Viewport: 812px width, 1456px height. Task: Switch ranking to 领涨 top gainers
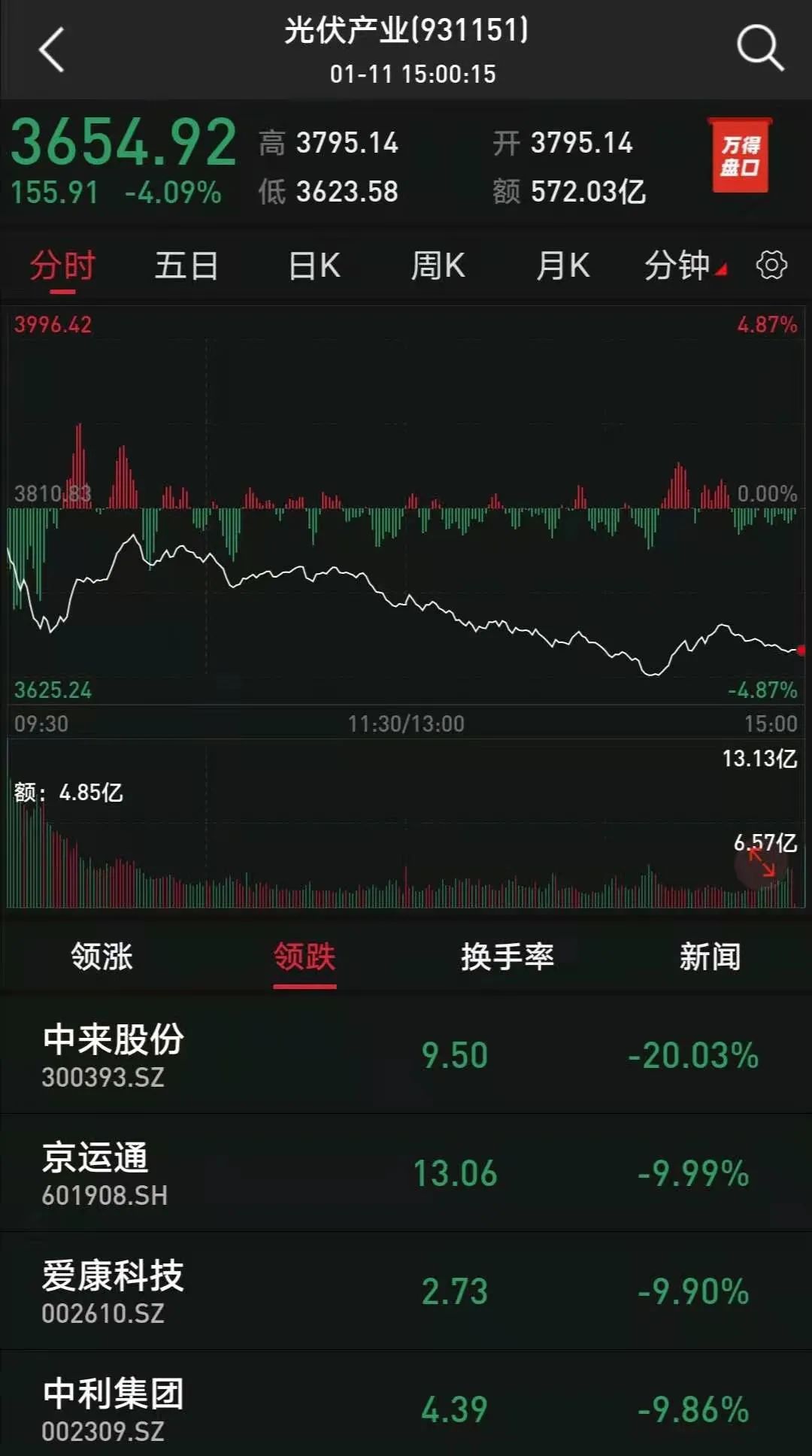click(x=101, y=957)
